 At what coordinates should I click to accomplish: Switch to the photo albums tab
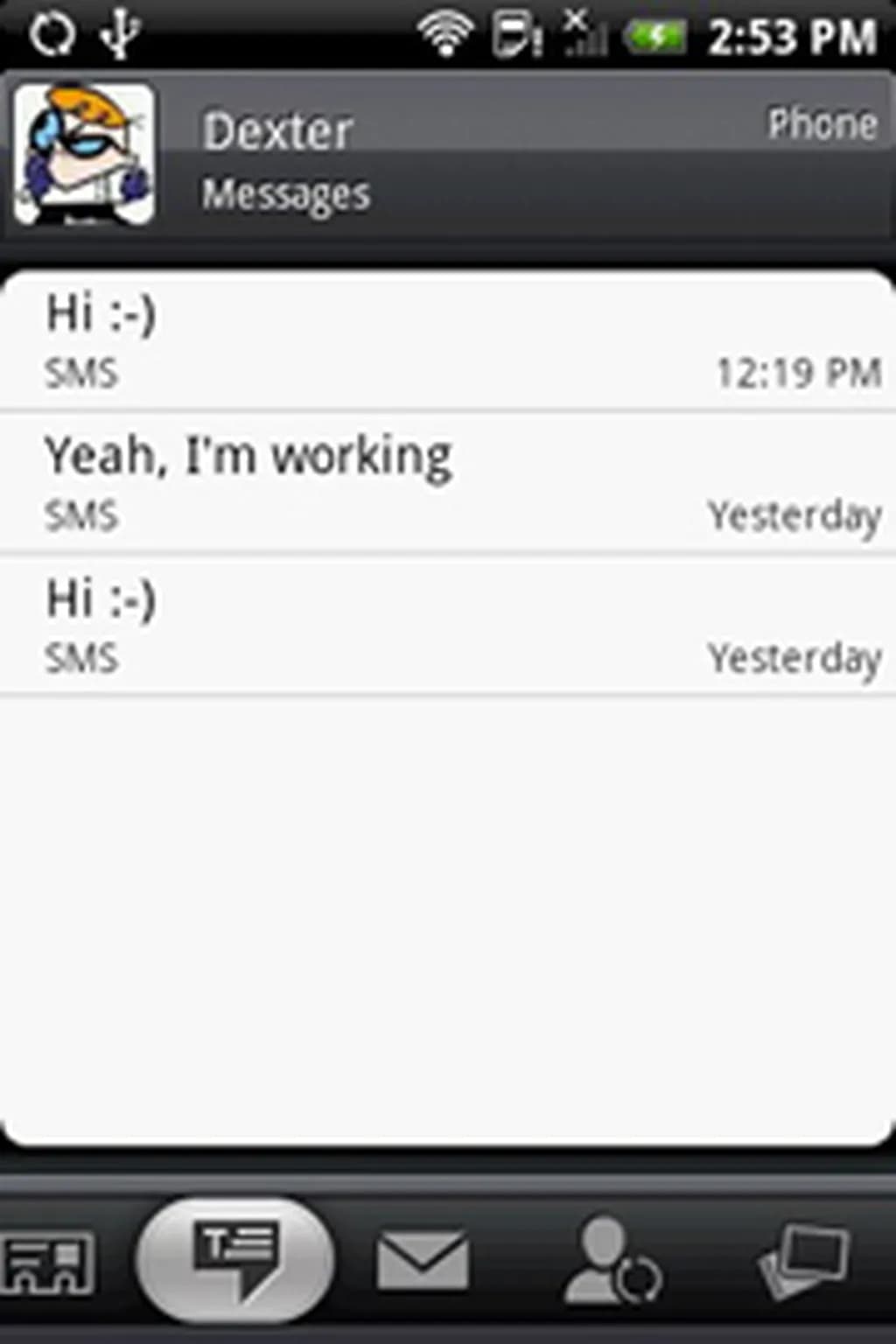(803, 1262)
